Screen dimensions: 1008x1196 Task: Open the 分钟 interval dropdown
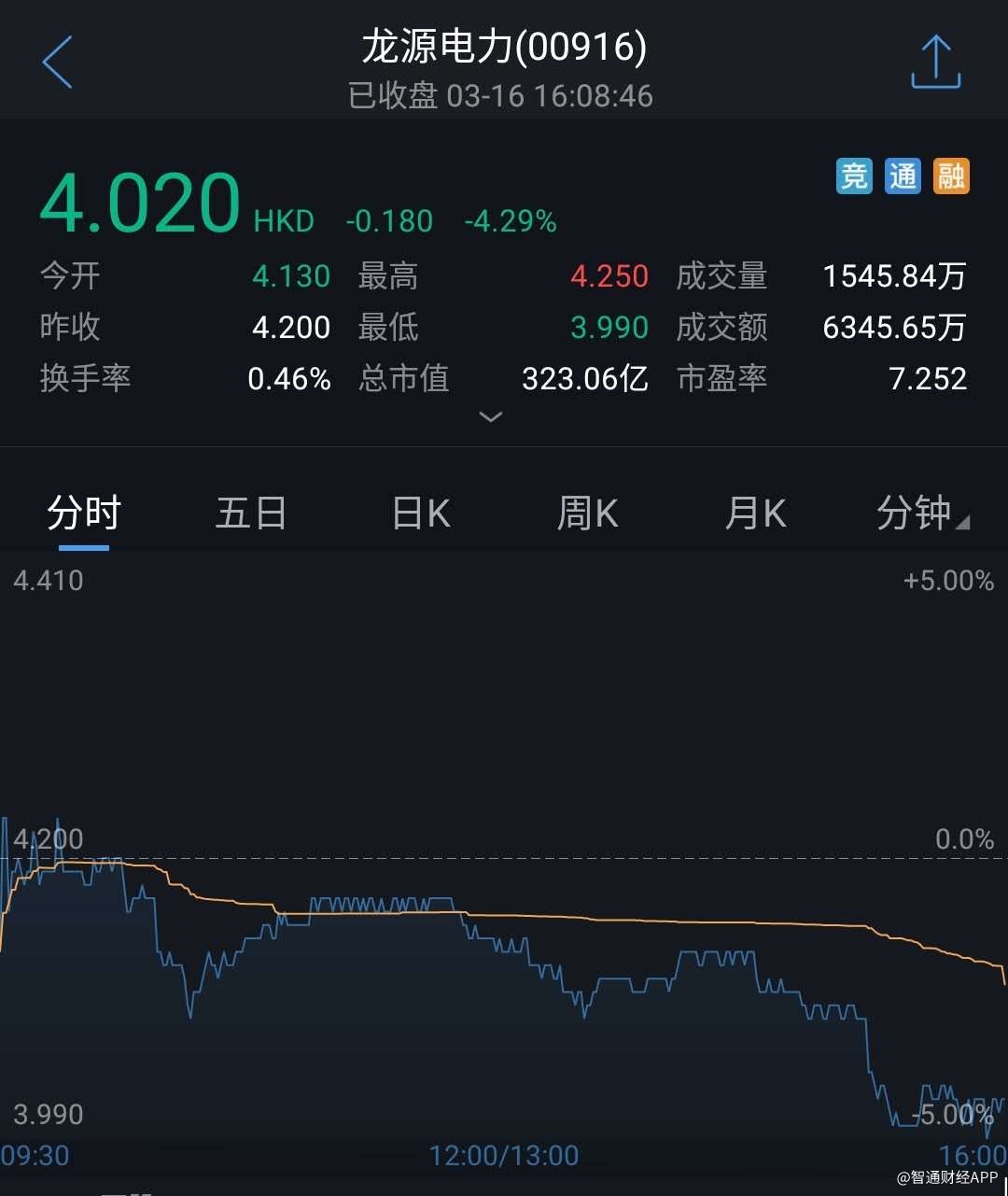(x=921, y=514)
